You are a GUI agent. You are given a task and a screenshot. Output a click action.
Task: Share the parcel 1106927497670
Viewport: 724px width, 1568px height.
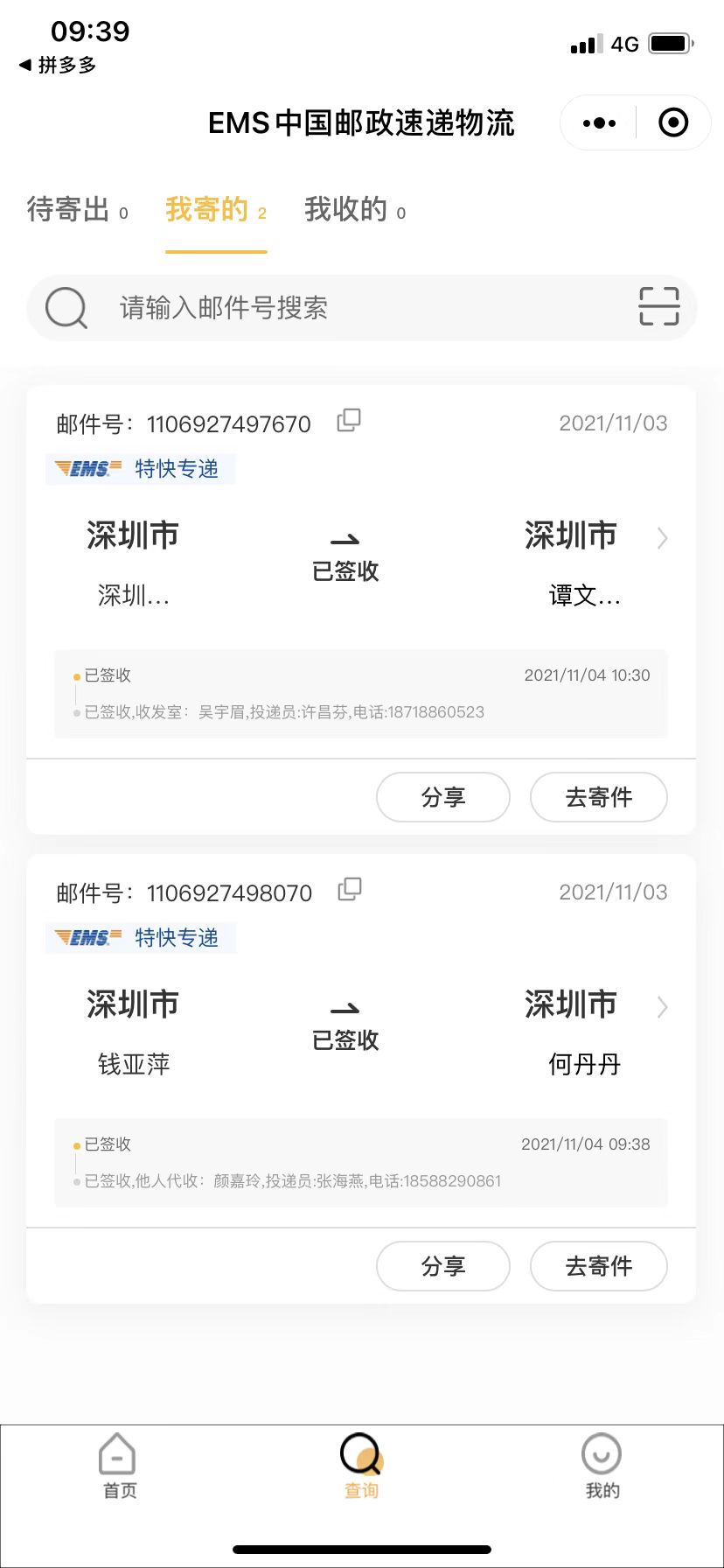[443, 797]
